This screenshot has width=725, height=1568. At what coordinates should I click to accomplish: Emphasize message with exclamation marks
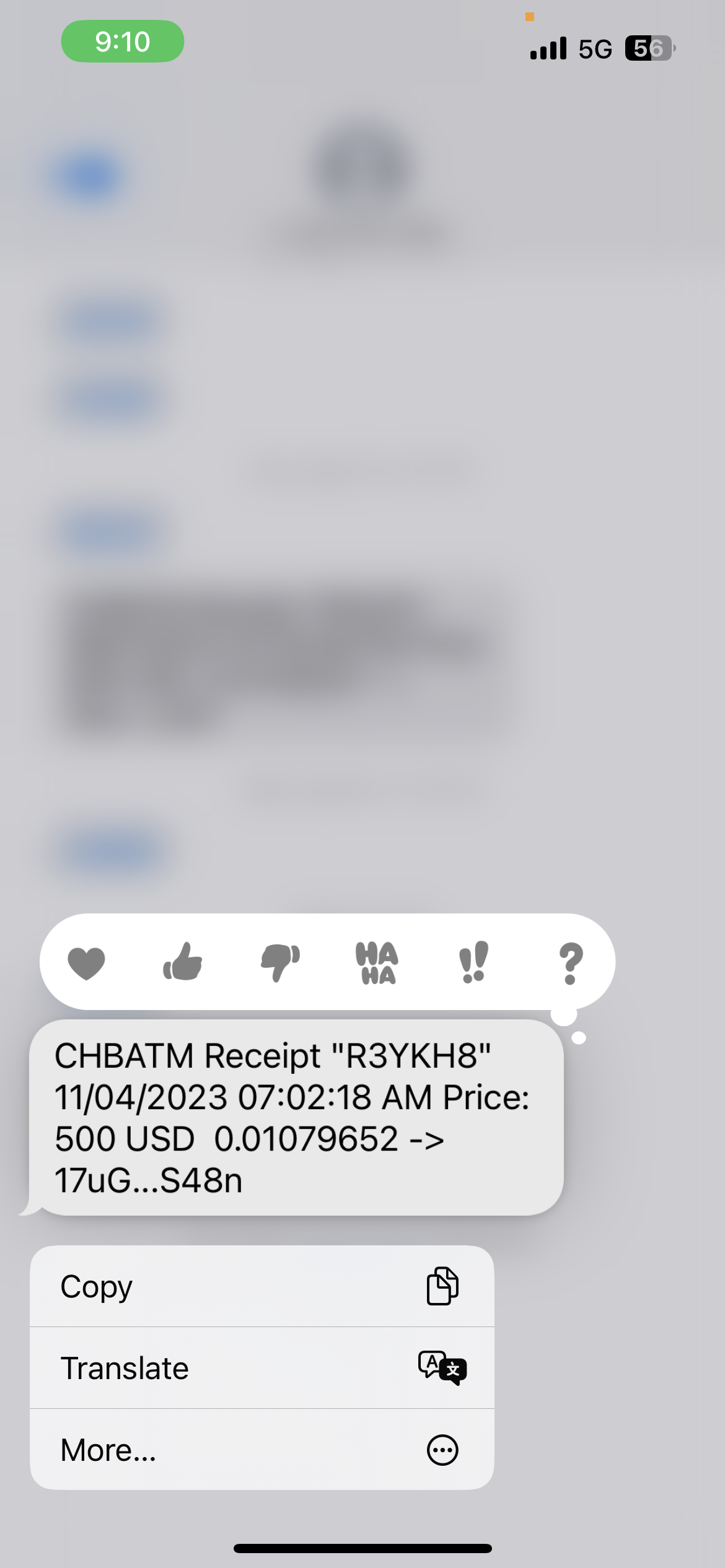pos(474,962)
